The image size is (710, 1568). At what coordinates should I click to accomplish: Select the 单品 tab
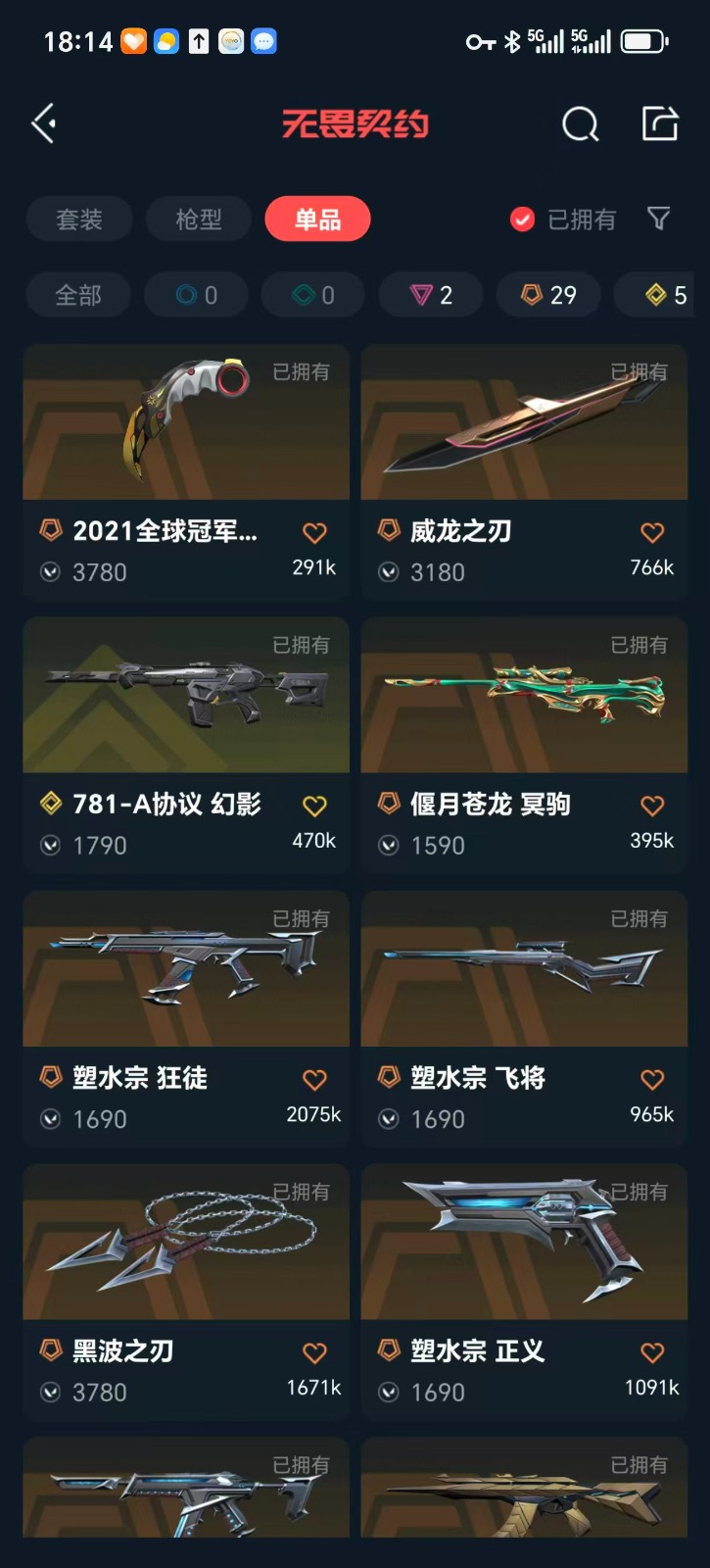(317, 219)
